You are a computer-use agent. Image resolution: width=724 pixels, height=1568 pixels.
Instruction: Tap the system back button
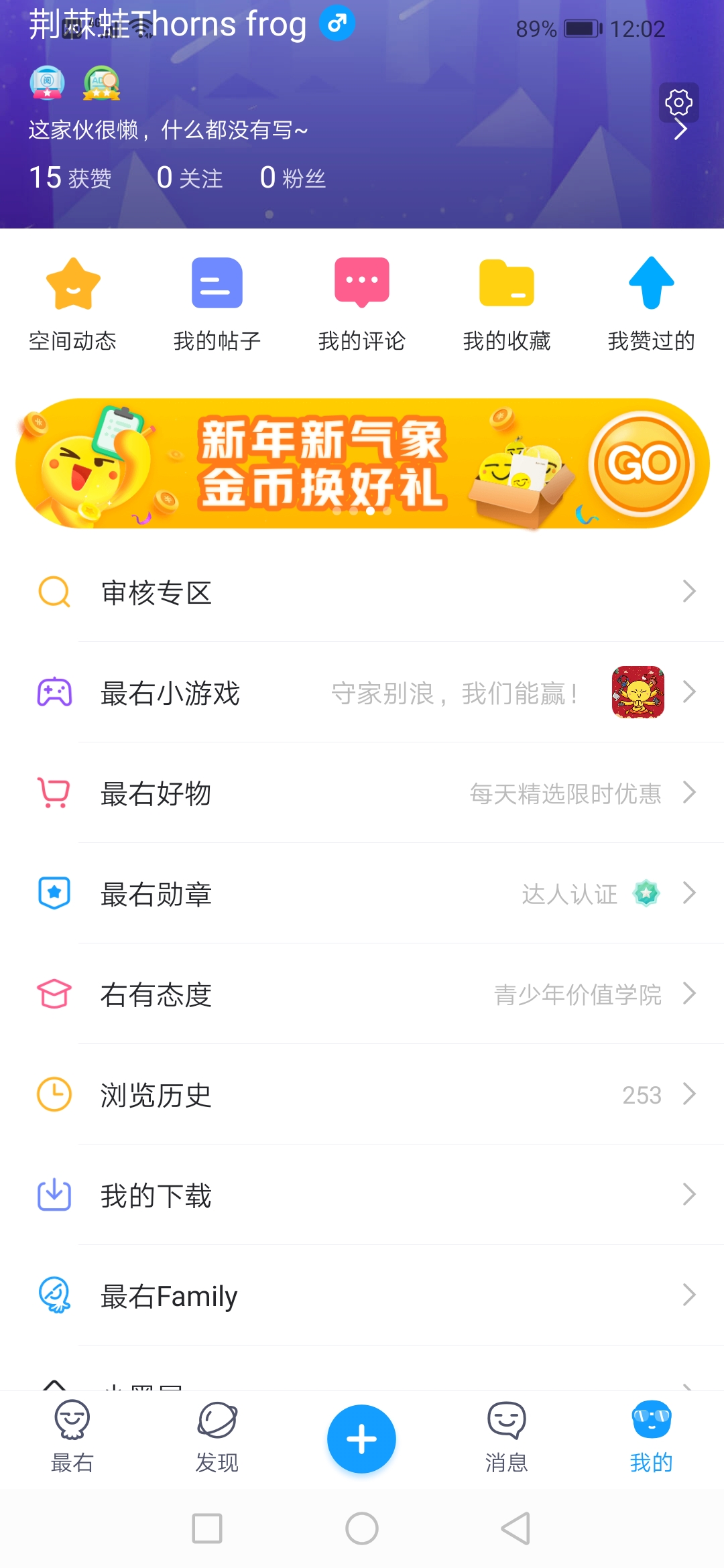point(516,1528)
